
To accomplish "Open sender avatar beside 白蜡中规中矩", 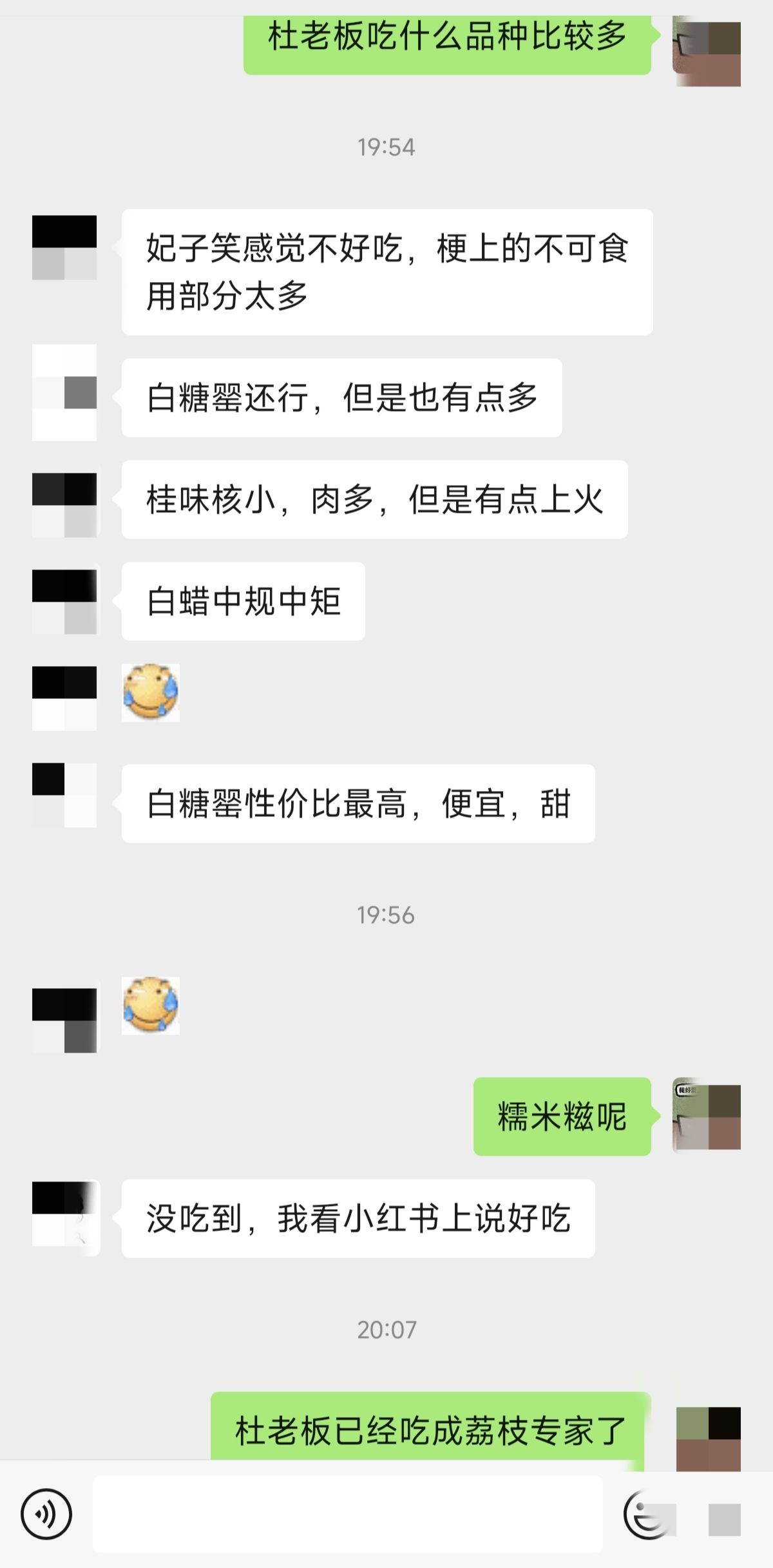I will [x=64, y=602].
